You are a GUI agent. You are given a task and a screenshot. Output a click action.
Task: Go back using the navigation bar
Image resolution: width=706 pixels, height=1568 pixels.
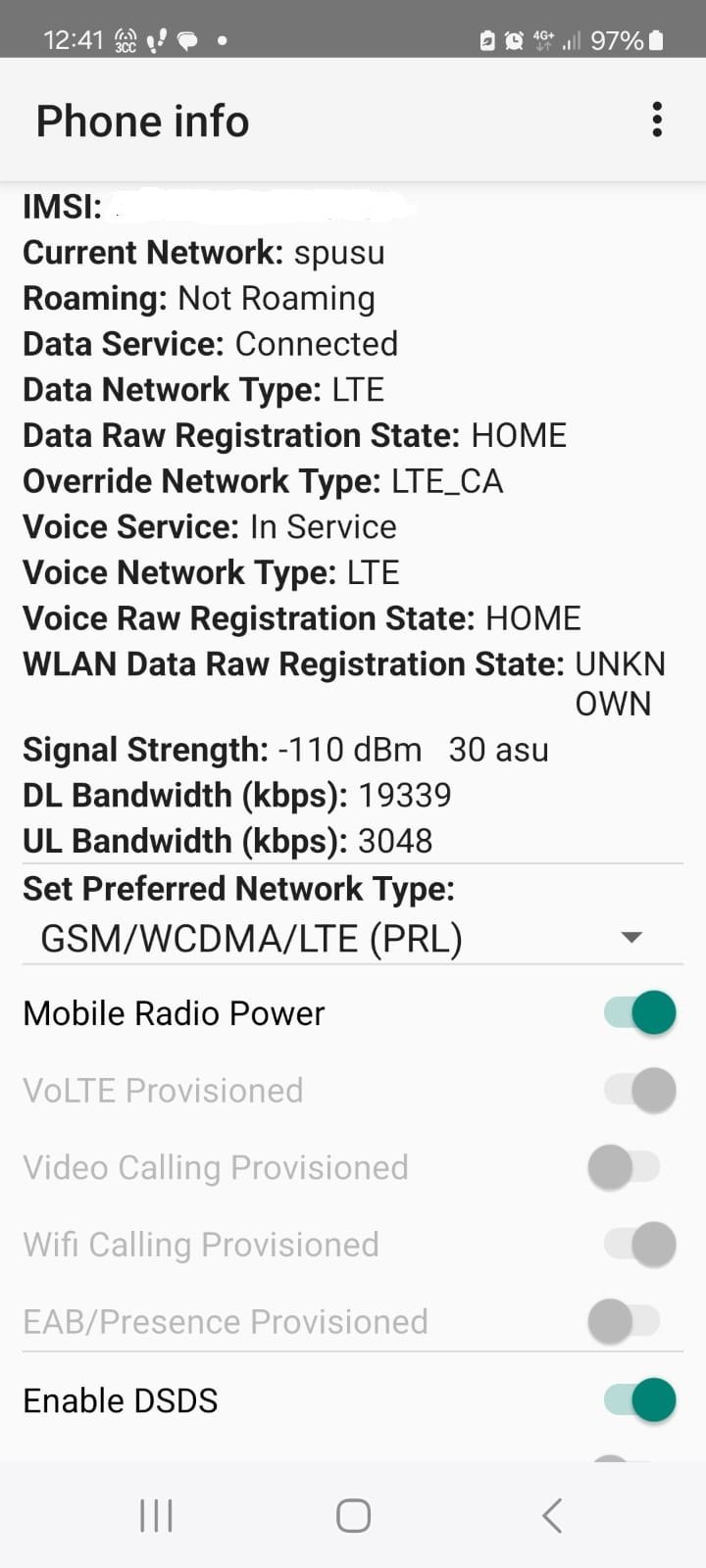(x=551, y=1515)
